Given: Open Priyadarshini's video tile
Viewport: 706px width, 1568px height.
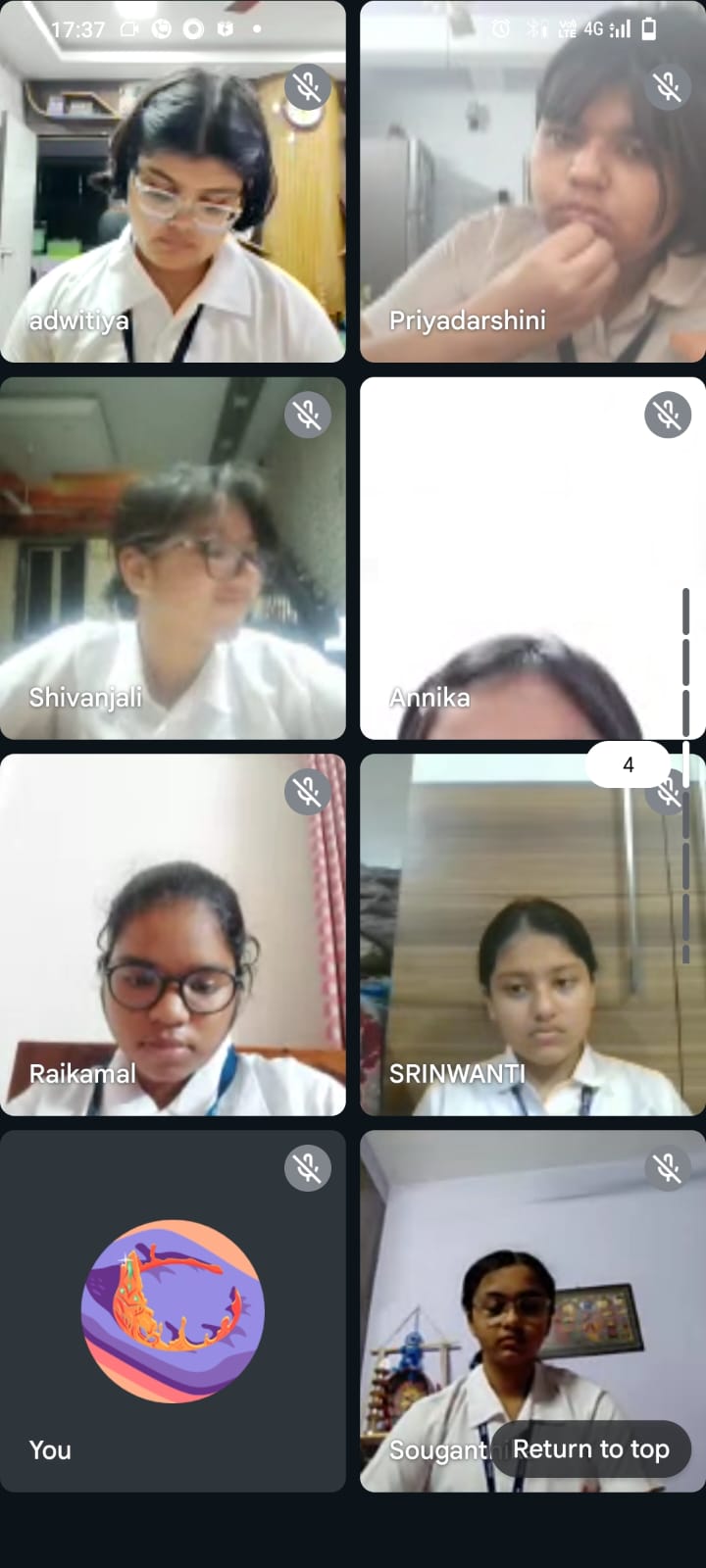Looking at the screenshot, I should point(532,181).
